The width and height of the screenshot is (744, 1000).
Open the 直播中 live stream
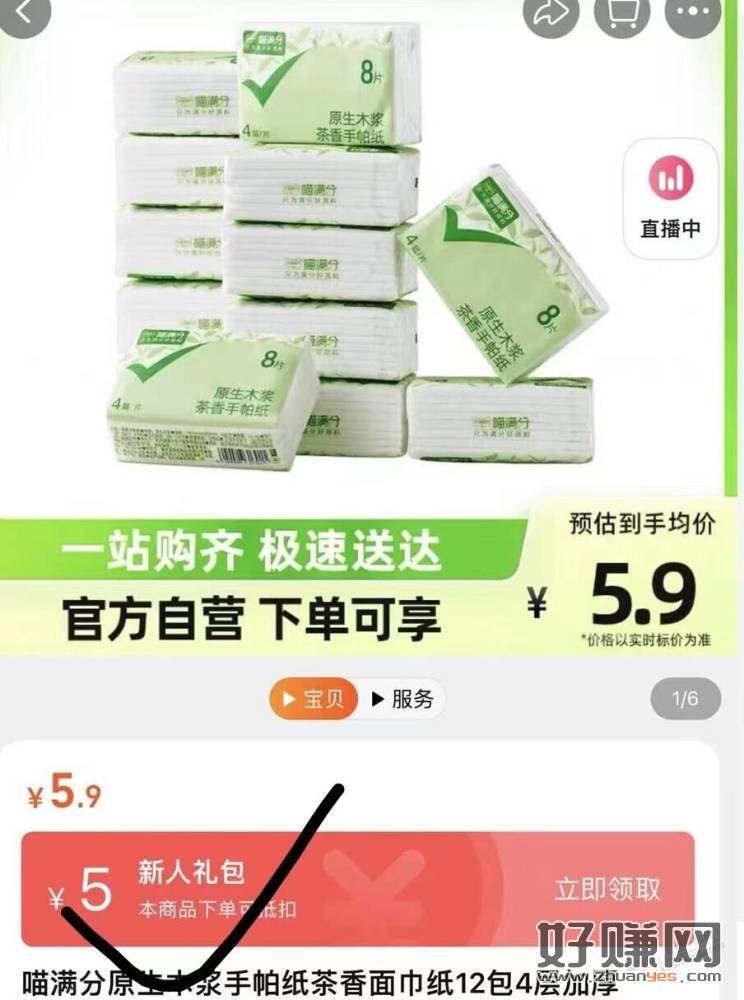[670, 196]
